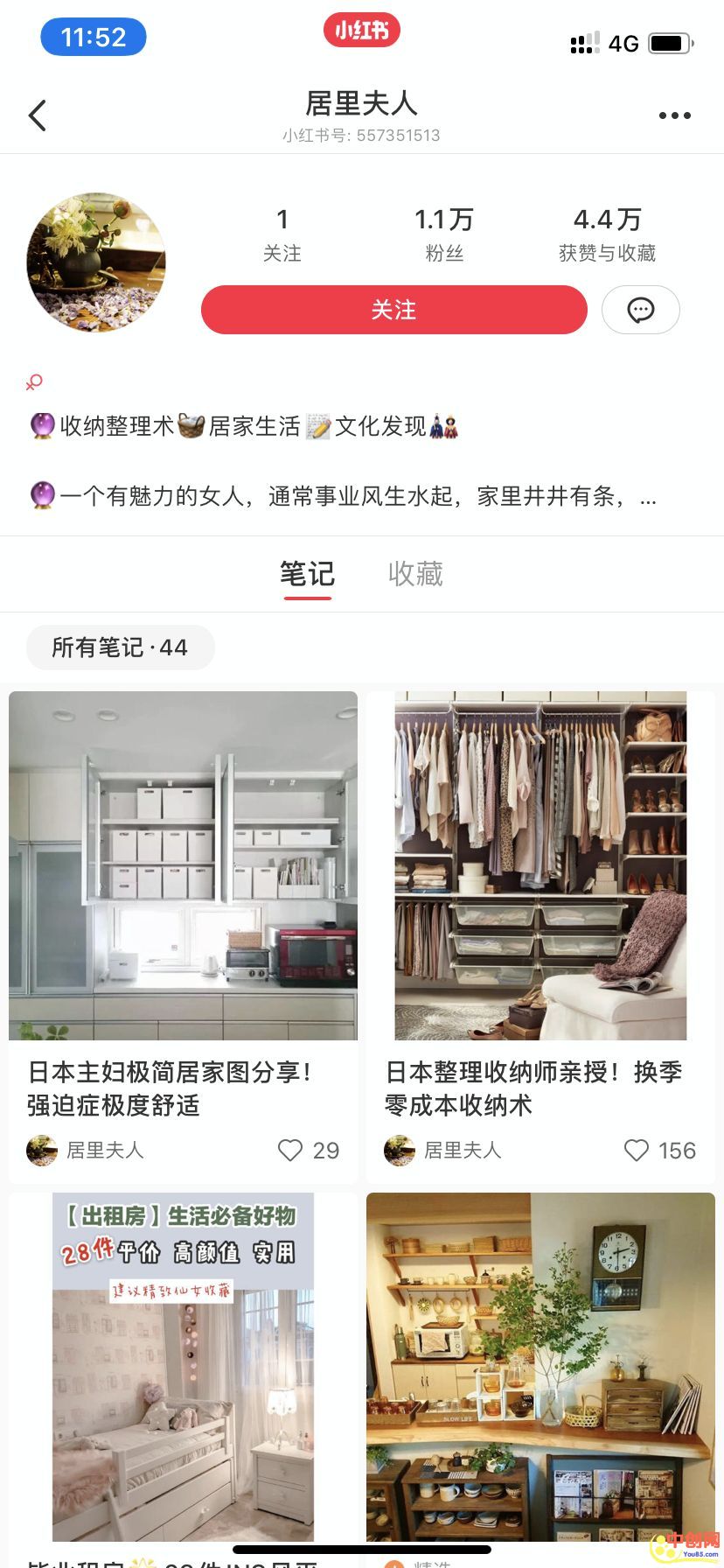
Task: Open the 出租房生活必备好物 note
Action: (x=183, y=1365)
